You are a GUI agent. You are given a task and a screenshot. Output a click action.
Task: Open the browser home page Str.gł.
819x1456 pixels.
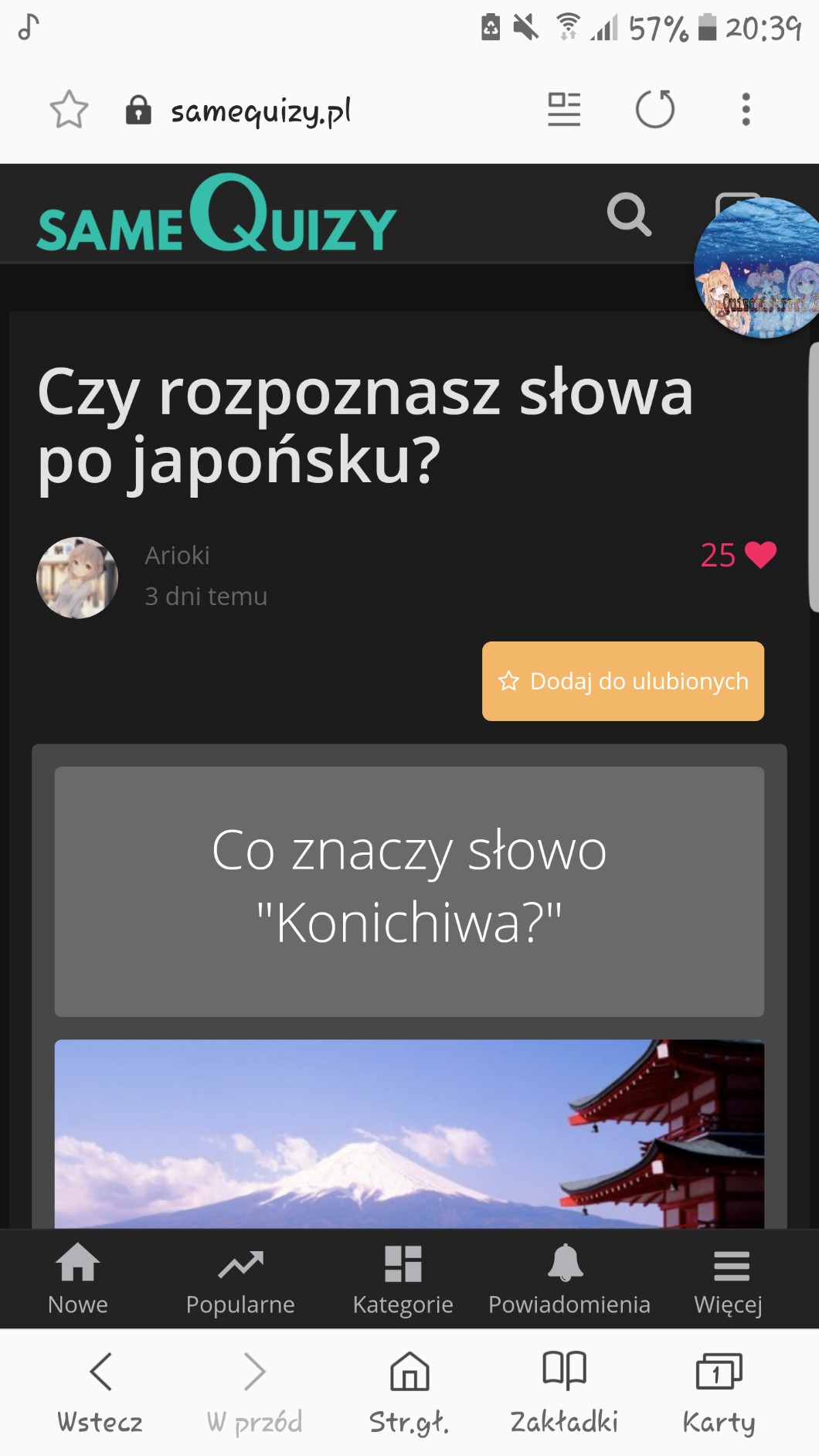tap(409, 1393)
